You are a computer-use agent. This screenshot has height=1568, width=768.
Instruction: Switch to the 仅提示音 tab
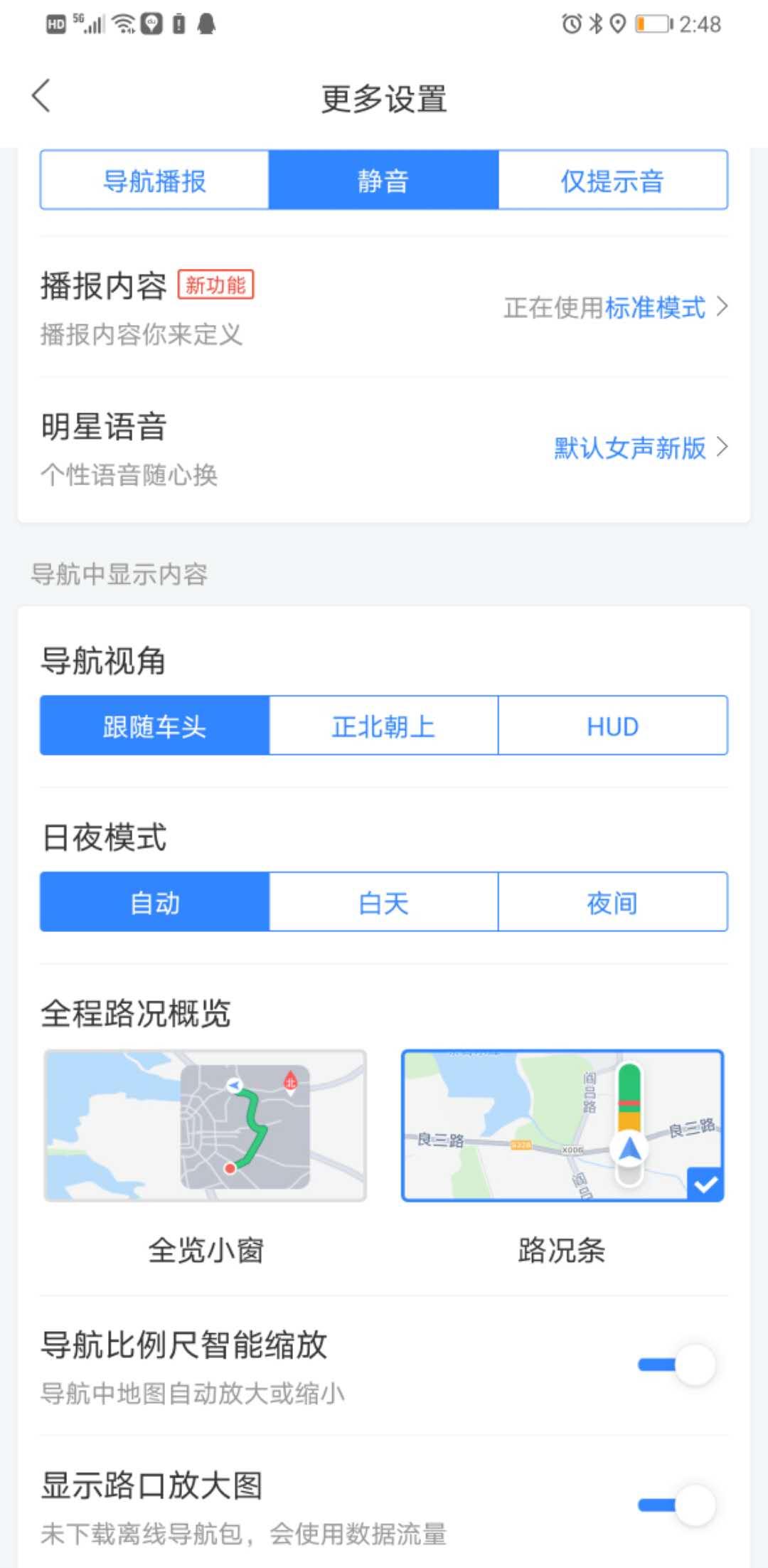pyautogui.click(x=612, y=180)
